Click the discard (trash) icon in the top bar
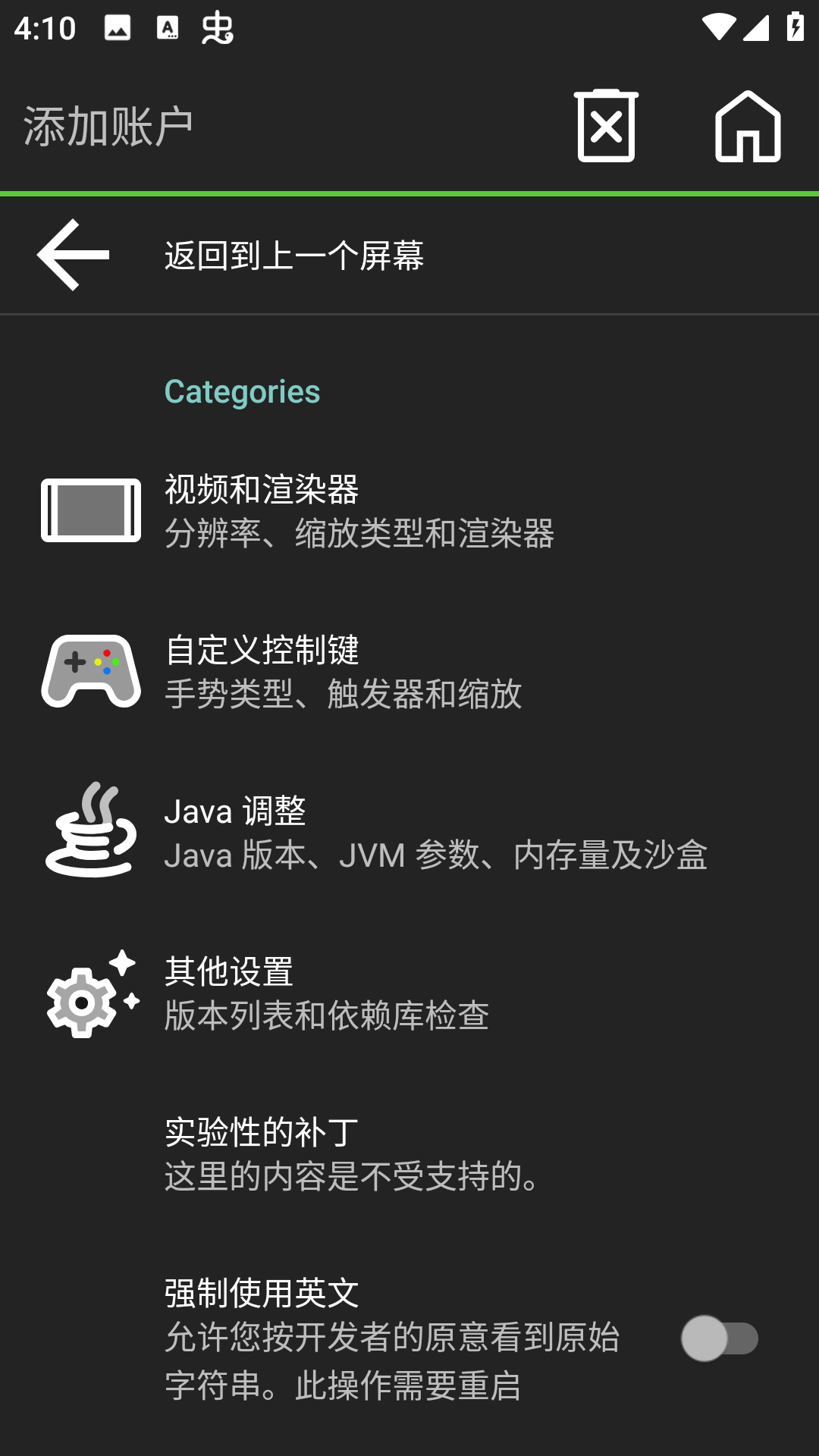 [x=607, y=127]
